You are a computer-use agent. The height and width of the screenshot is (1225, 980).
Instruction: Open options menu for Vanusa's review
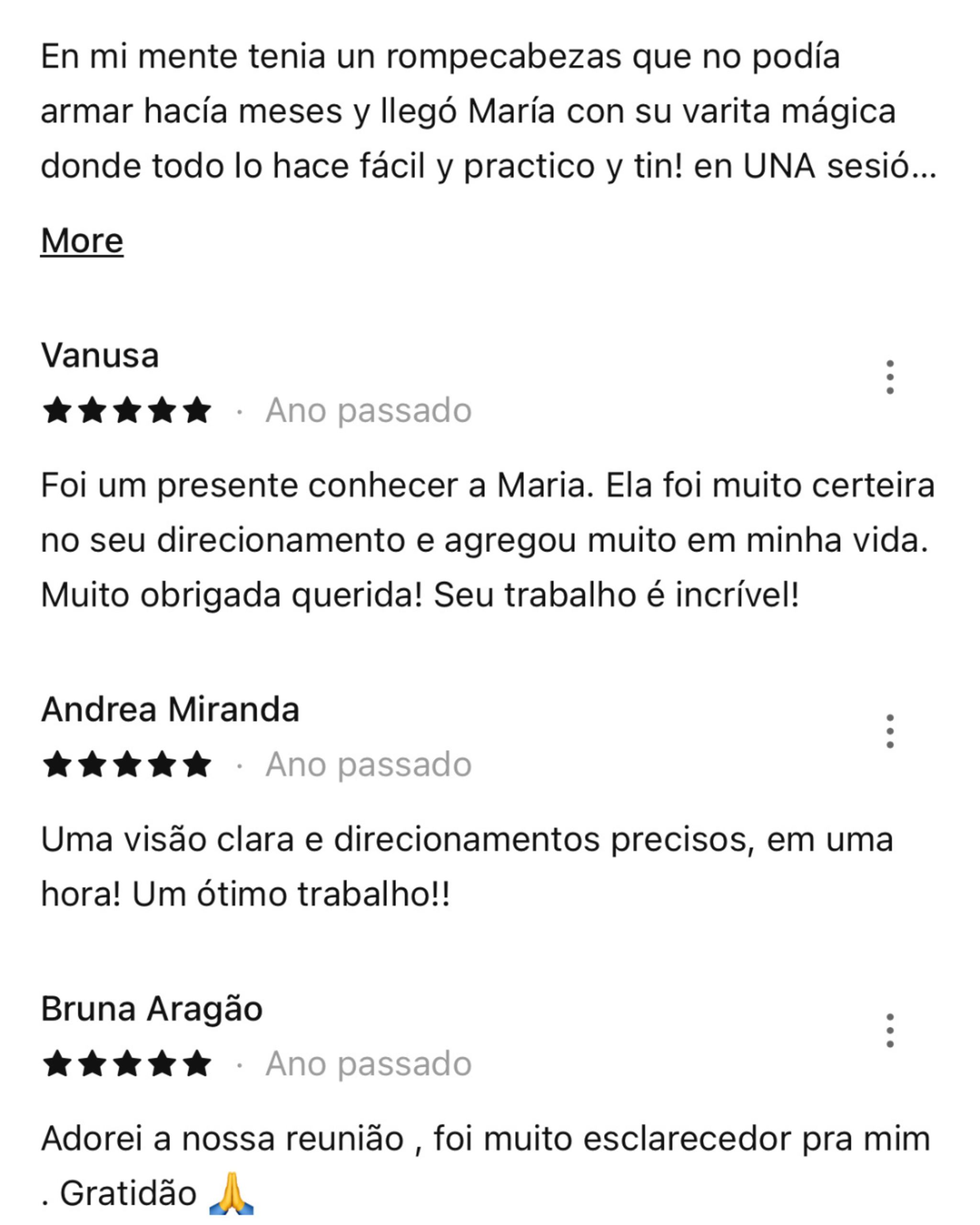[890, 377]
